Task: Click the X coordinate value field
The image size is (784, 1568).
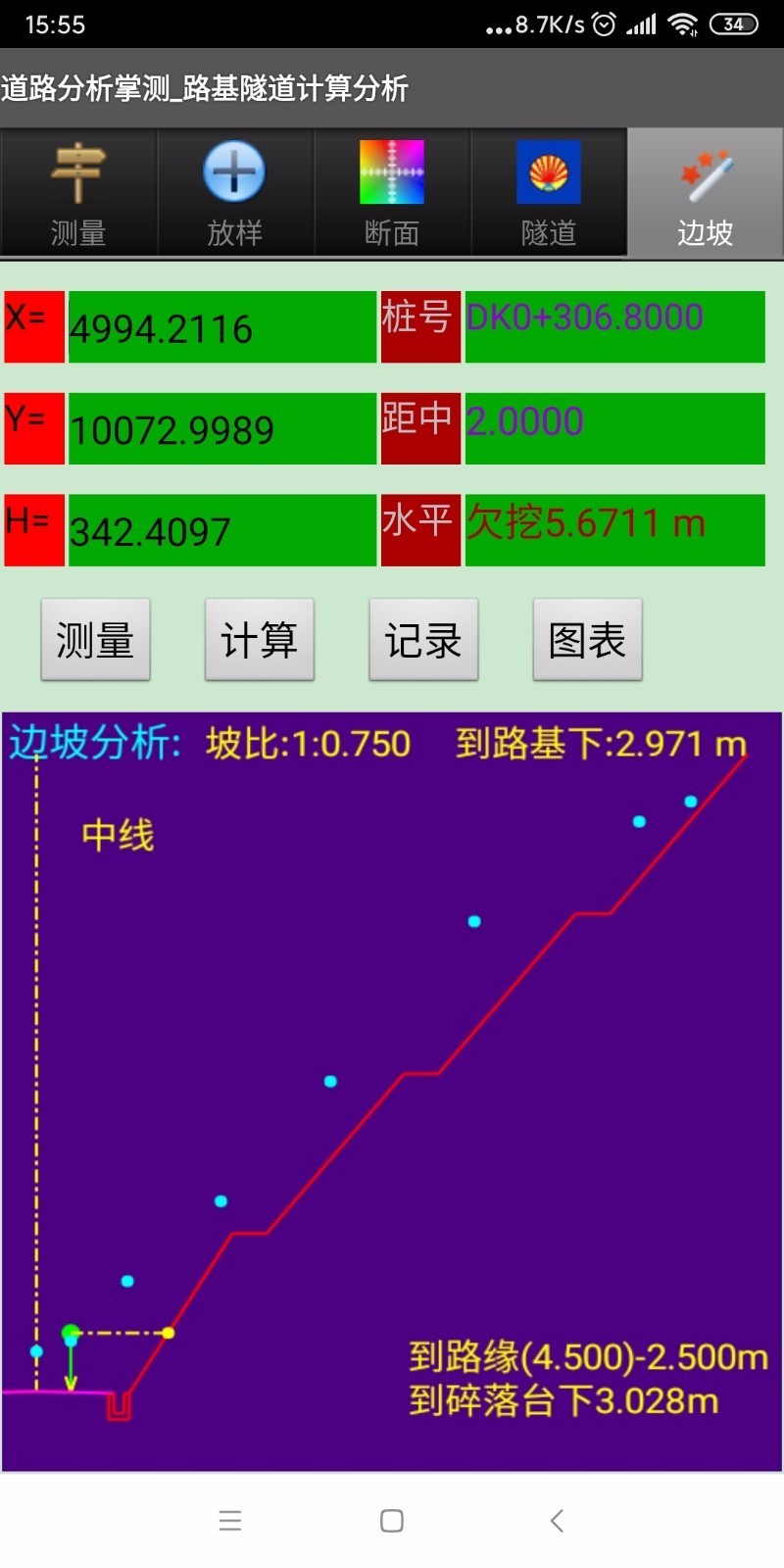Action: pyautogui.click(x=220, y=327)
